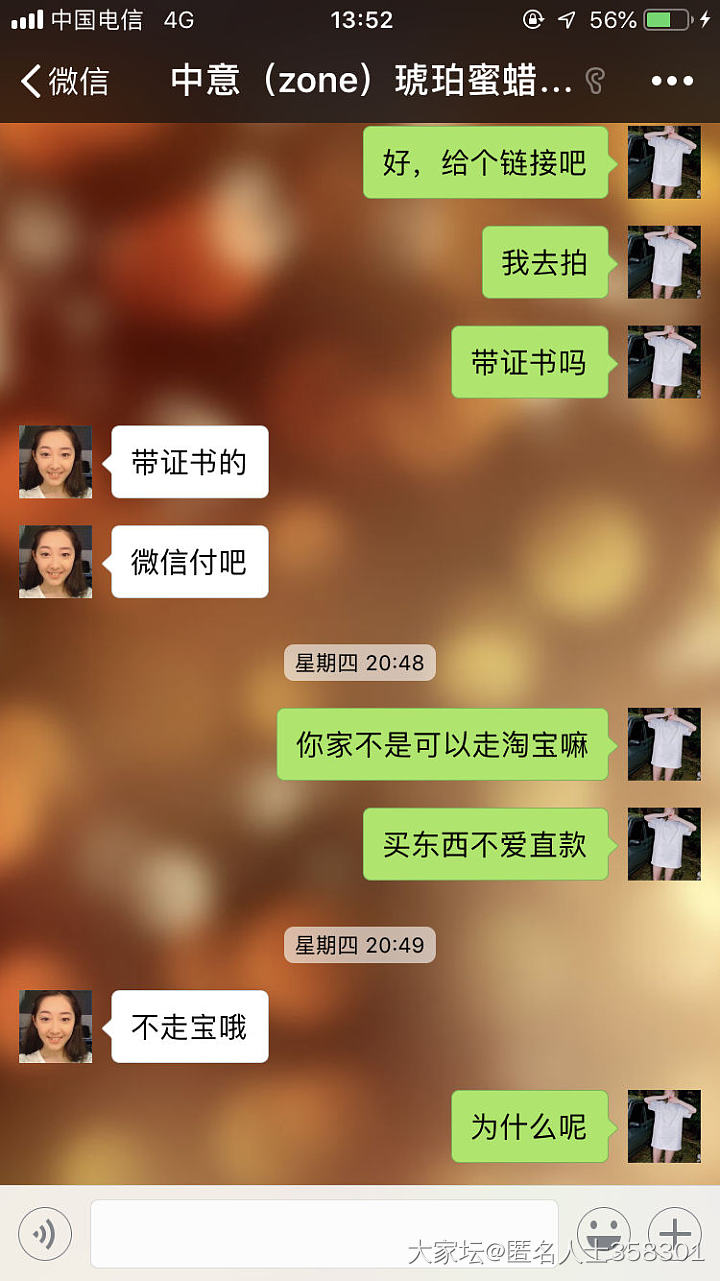The image size is (720, 1281).
Task: Focus the message text field
Action: point(323,1233)
